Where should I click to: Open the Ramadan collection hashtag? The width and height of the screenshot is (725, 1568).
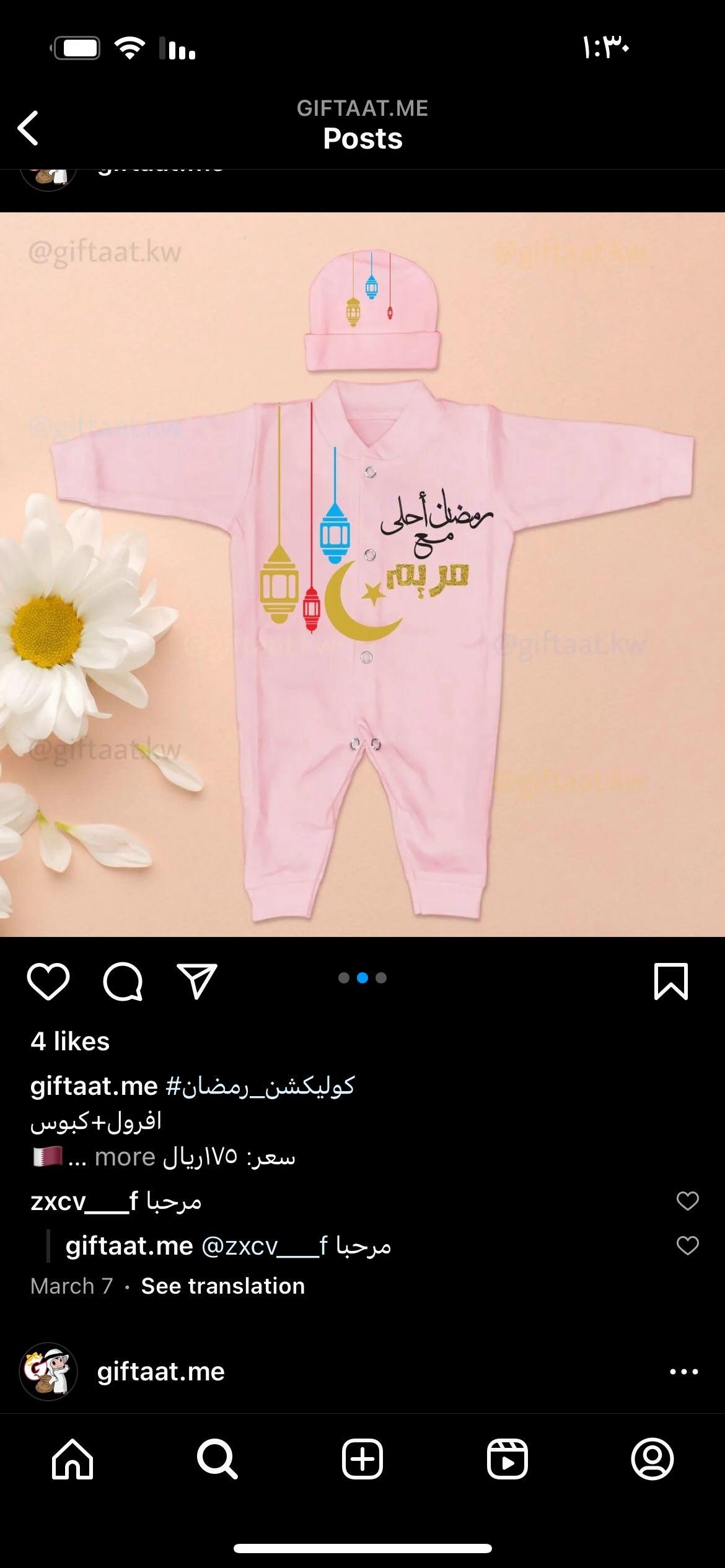coord(260,1086)
